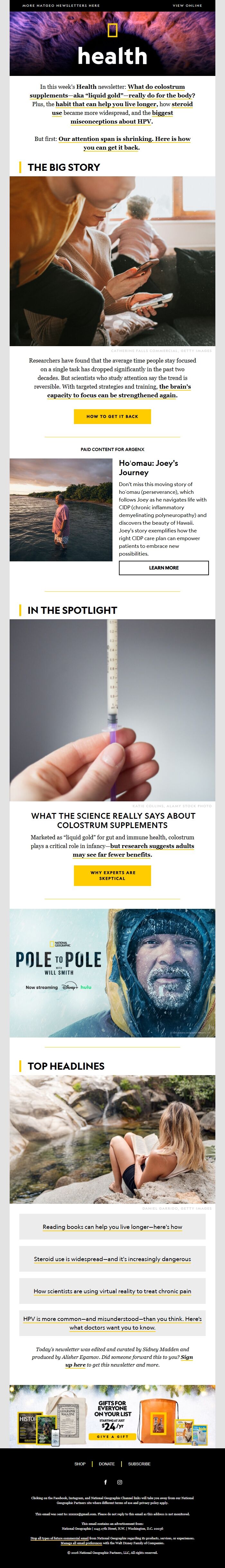Viewport: 225px width, 1568px height.
Task: Open Donate footer link
Action: coord(106,1463)
